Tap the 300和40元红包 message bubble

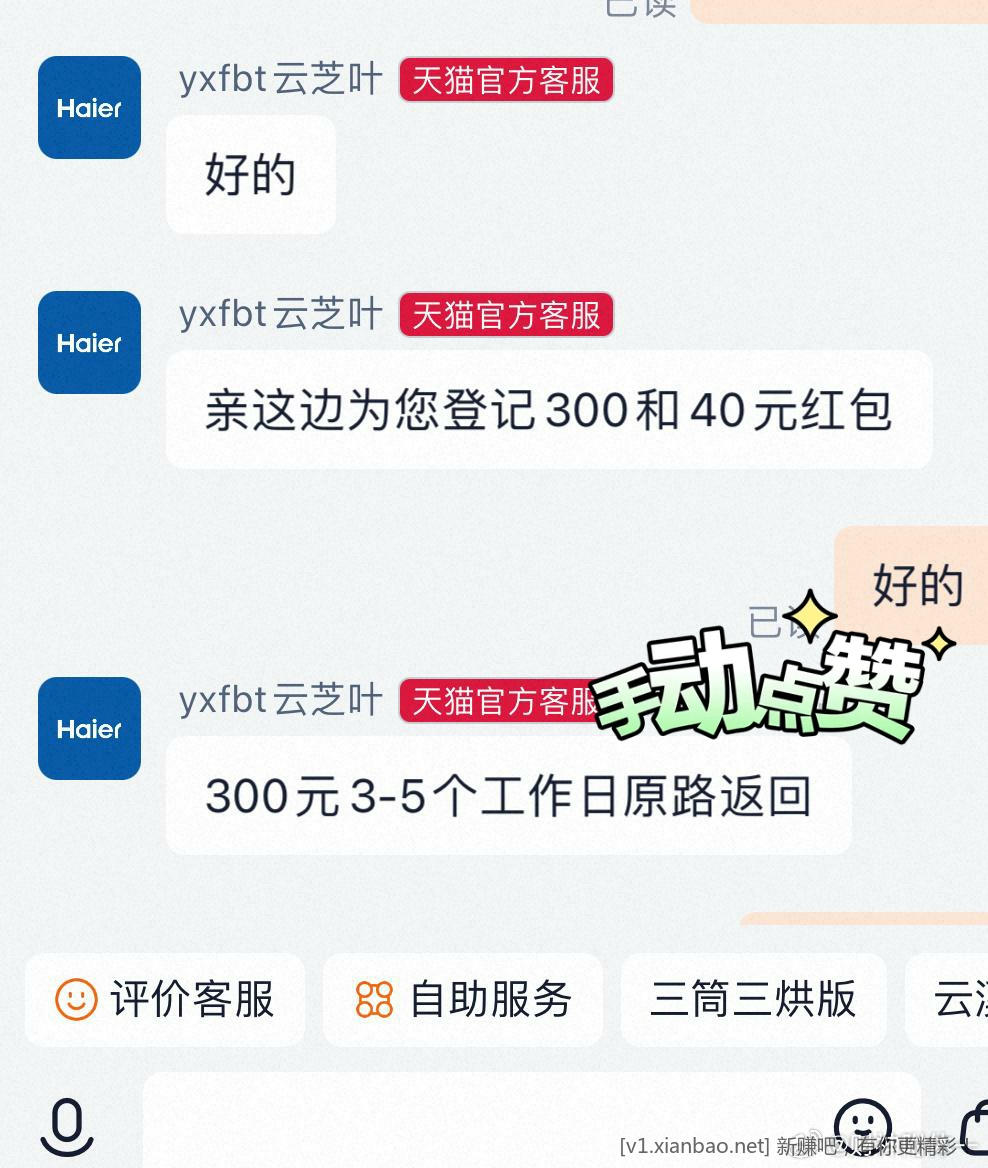click(x=549, y=409)
